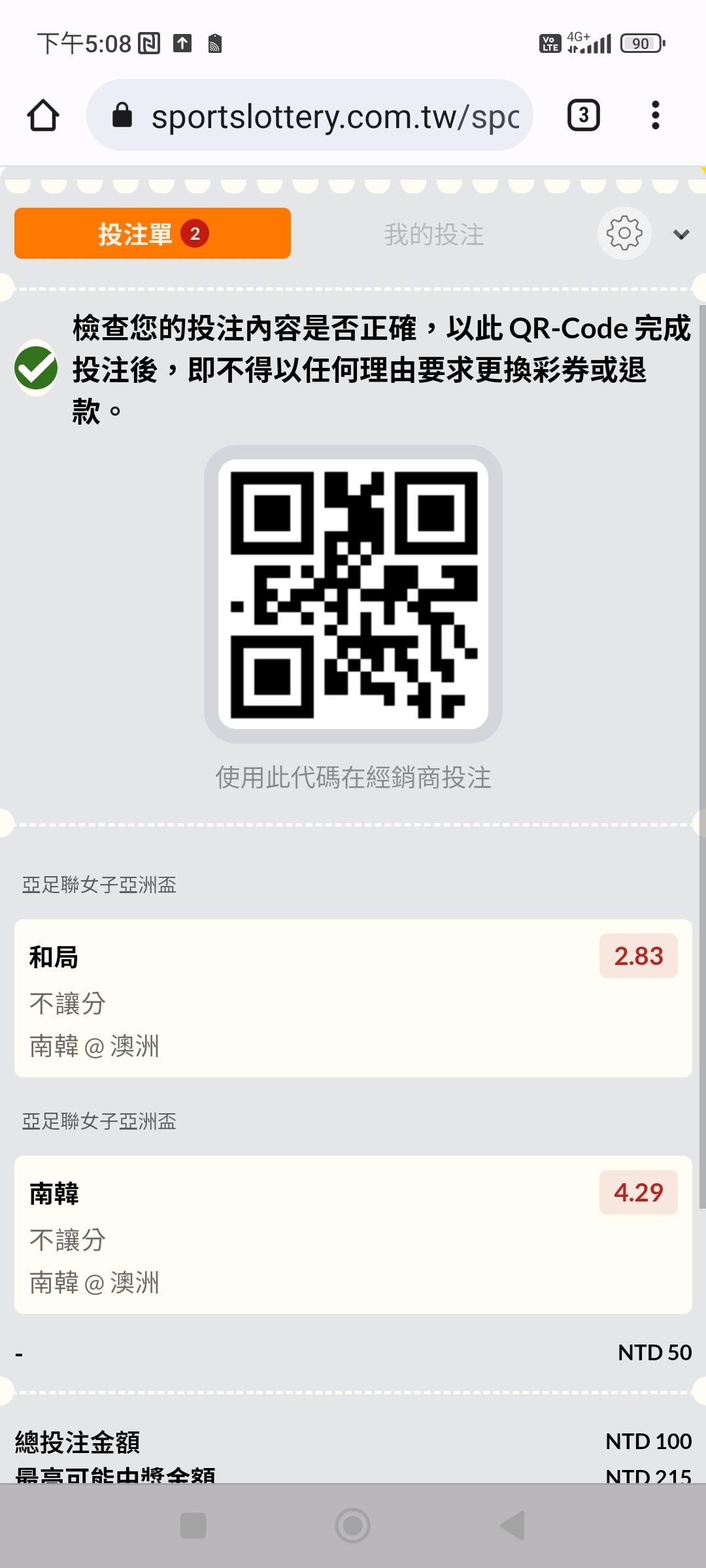Open the 和局 2.83 bet card
The image size is (706, 1568).
pos(353,998)
